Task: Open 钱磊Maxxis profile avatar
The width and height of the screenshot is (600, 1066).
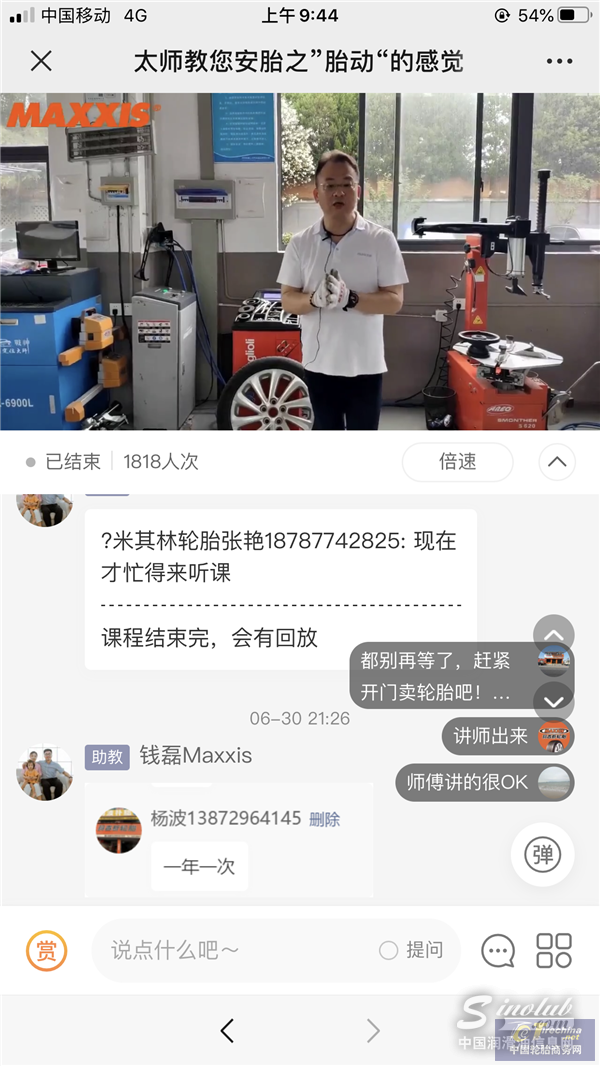Action: tap(44, 772)
